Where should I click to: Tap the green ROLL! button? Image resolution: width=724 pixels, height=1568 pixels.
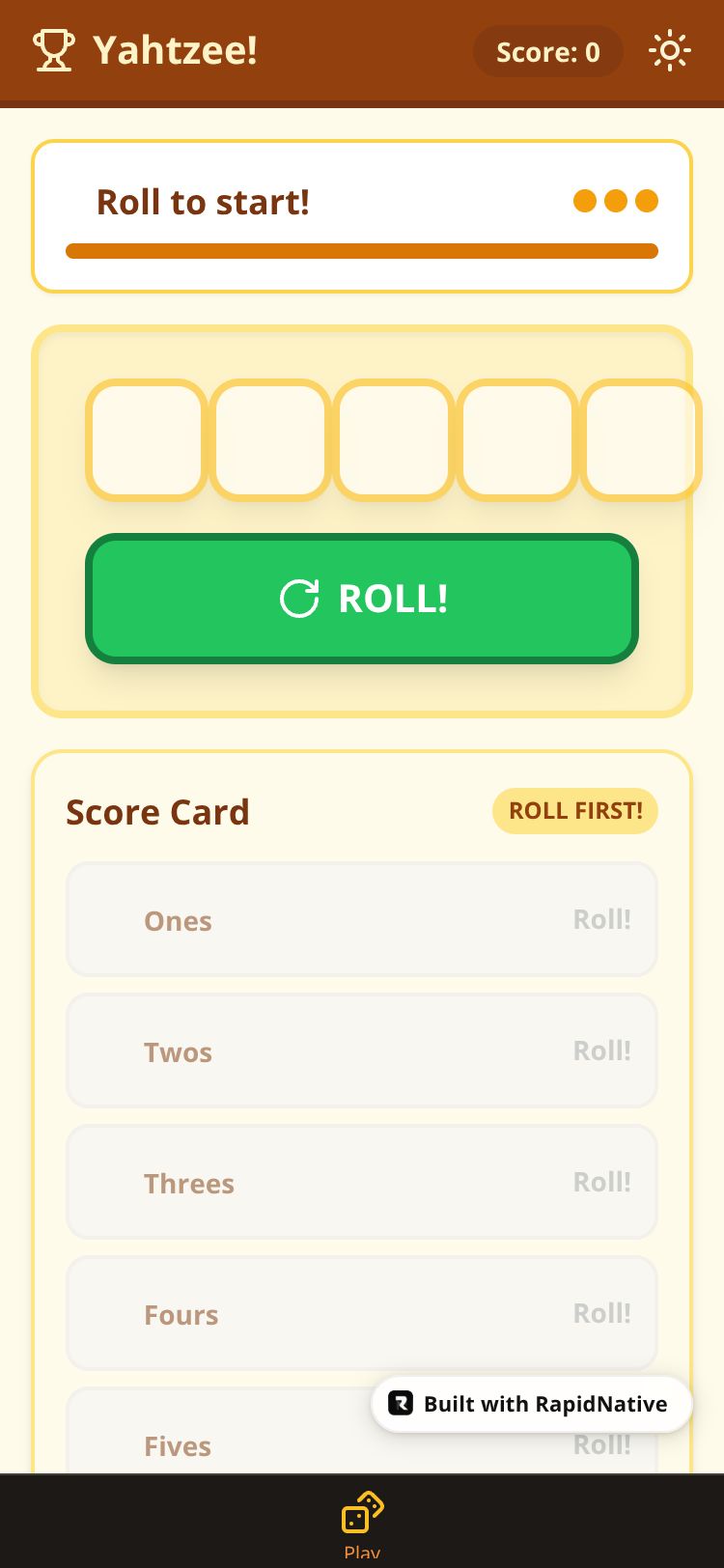click(x=362, y=599)
